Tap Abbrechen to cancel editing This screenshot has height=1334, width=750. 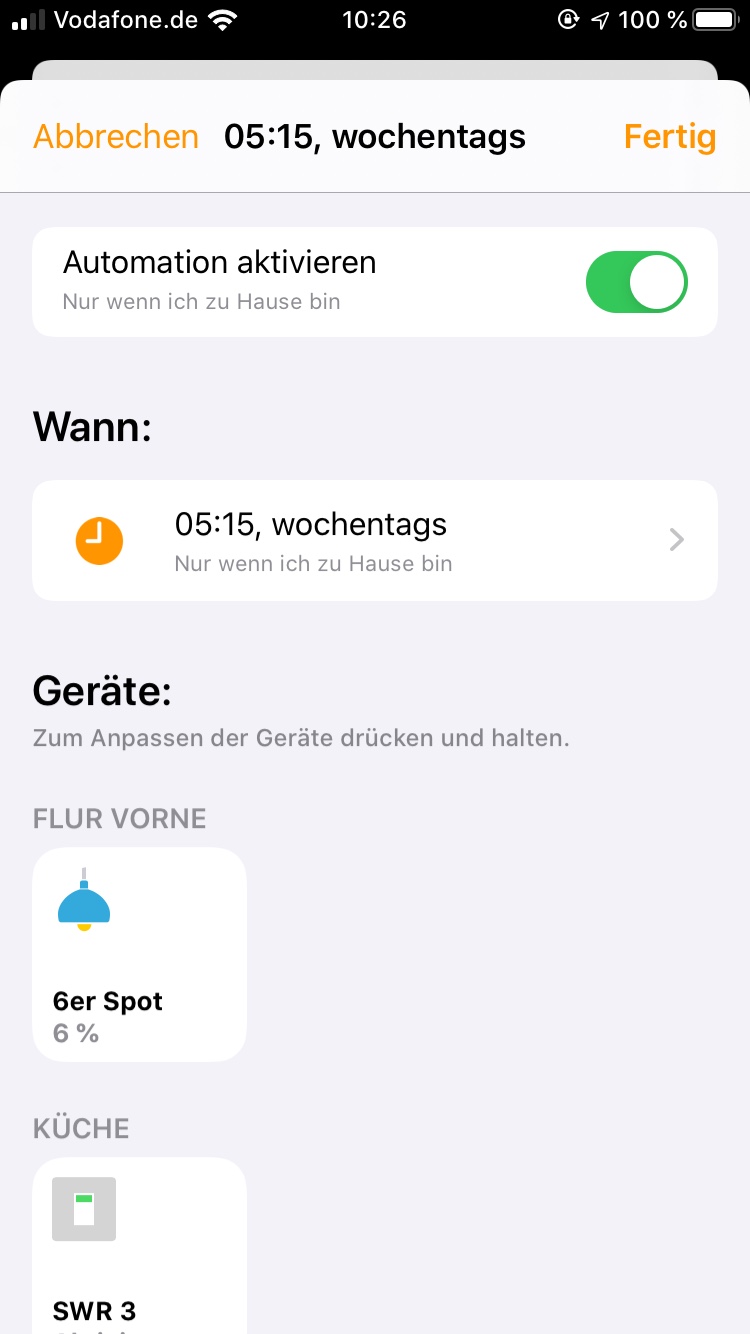coord(116,137)
